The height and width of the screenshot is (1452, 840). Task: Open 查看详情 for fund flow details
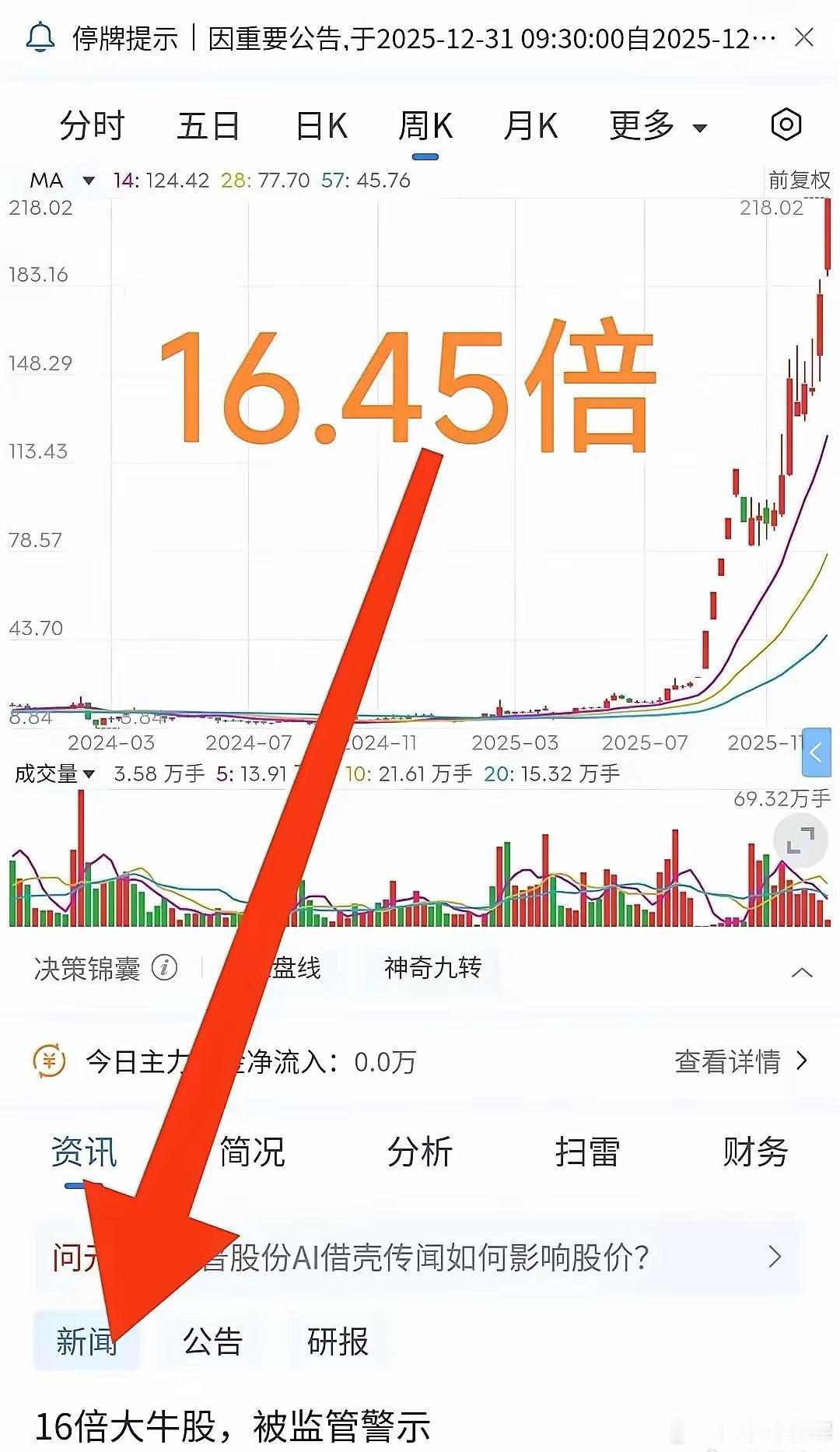[731, 1063]
